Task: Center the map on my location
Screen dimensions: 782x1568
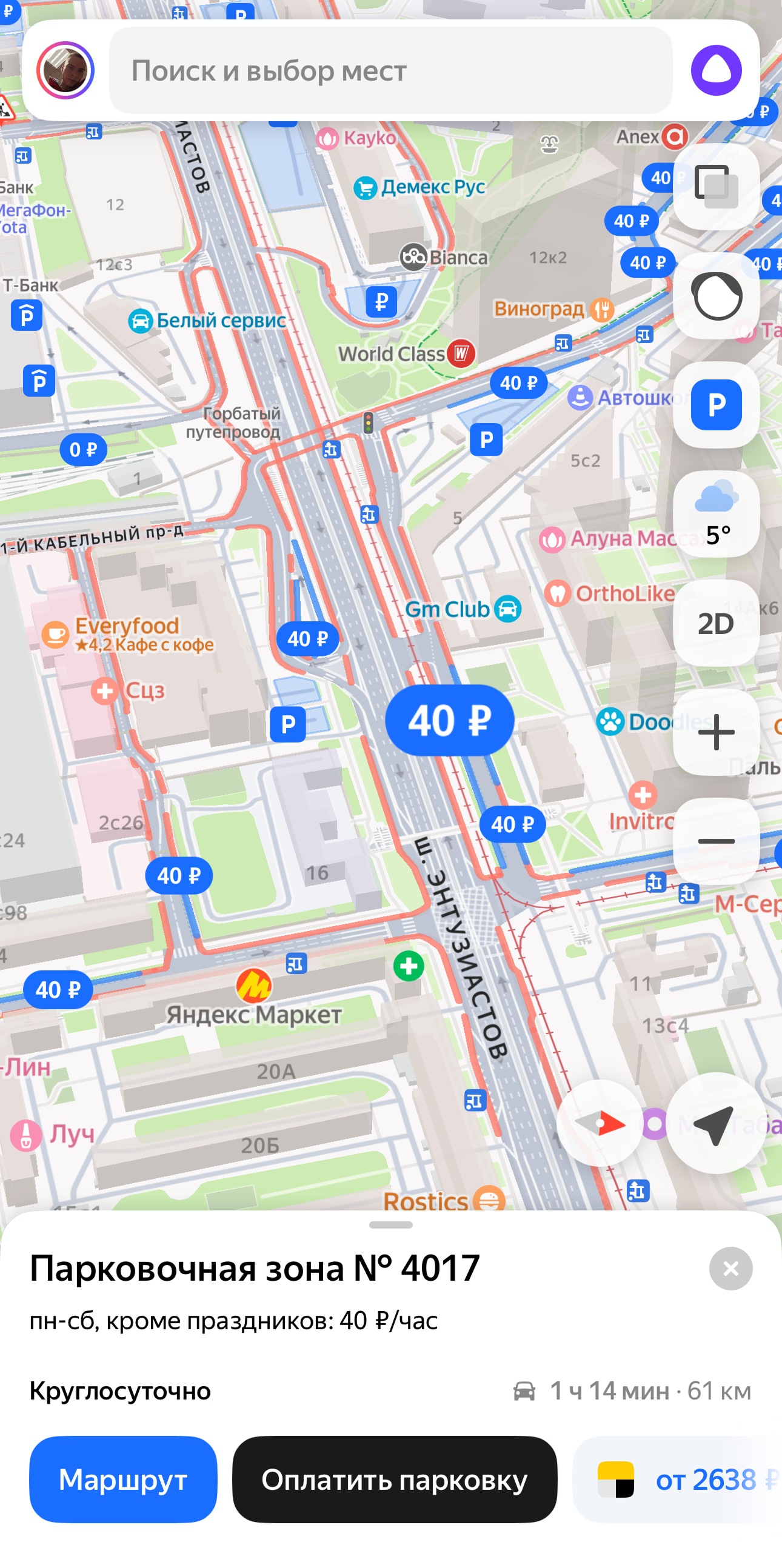Action: coord(716,1123)
